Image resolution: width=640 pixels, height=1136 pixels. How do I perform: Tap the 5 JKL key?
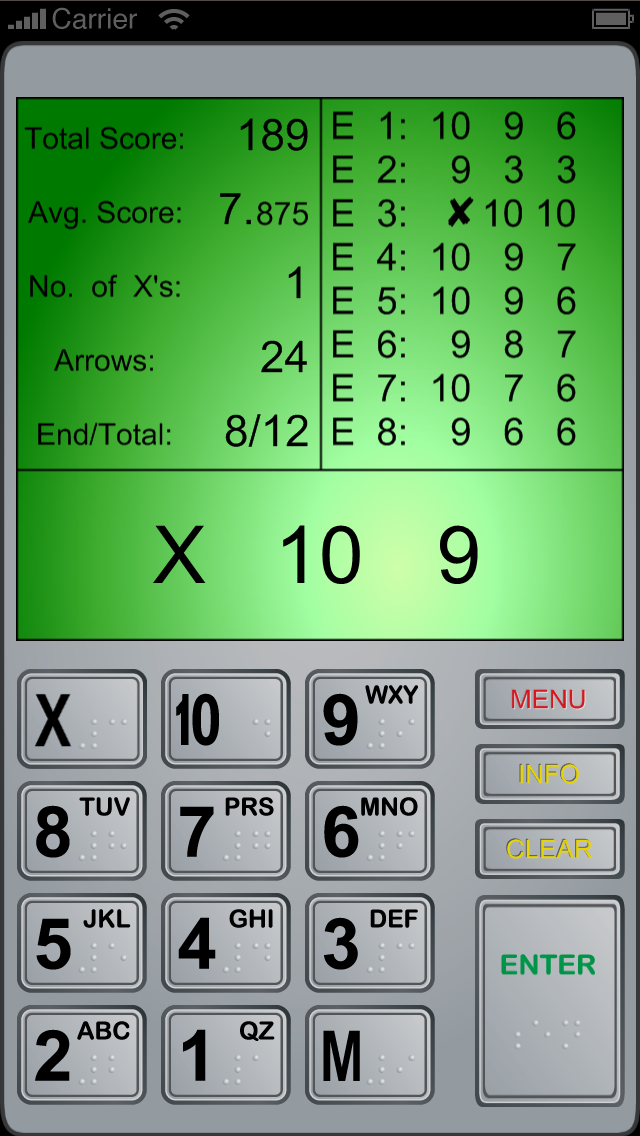coord(82,943)
